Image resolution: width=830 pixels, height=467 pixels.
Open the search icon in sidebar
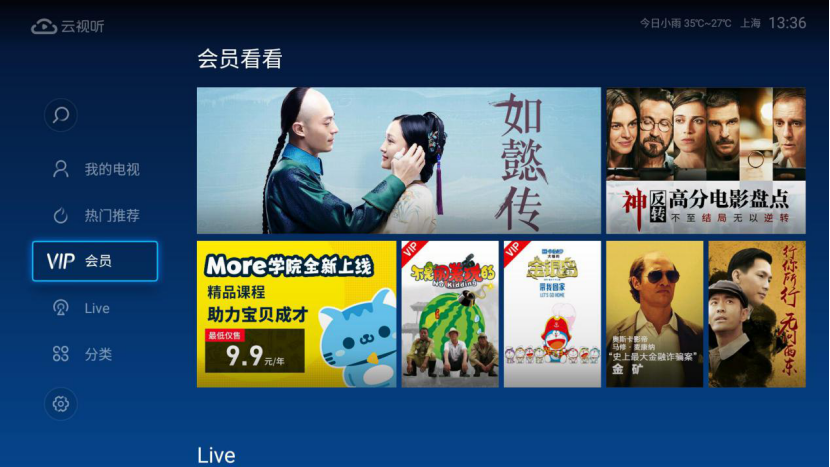[61, 115]
